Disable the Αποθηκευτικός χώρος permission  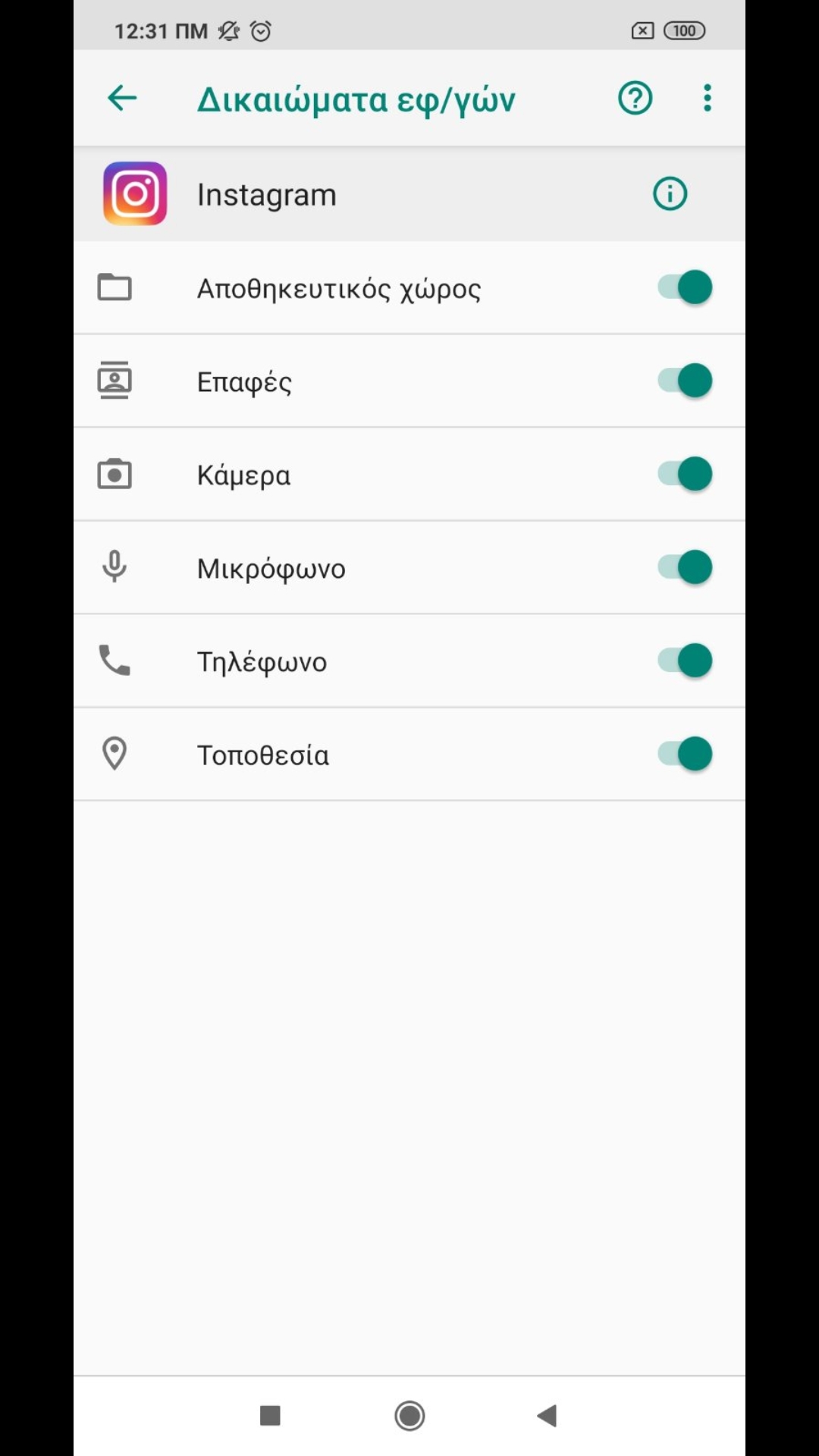click(x=685, y=288)
